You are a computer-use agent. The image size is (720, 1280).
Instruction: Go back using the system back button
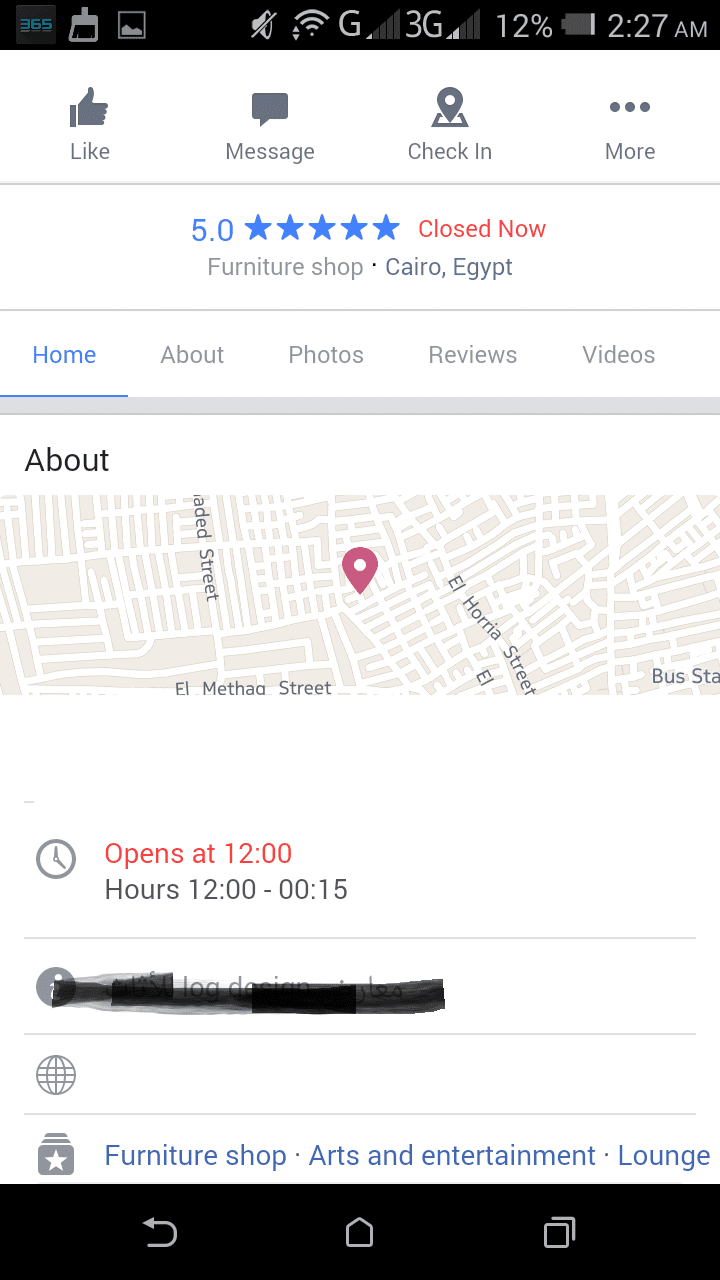(160, 1233)
